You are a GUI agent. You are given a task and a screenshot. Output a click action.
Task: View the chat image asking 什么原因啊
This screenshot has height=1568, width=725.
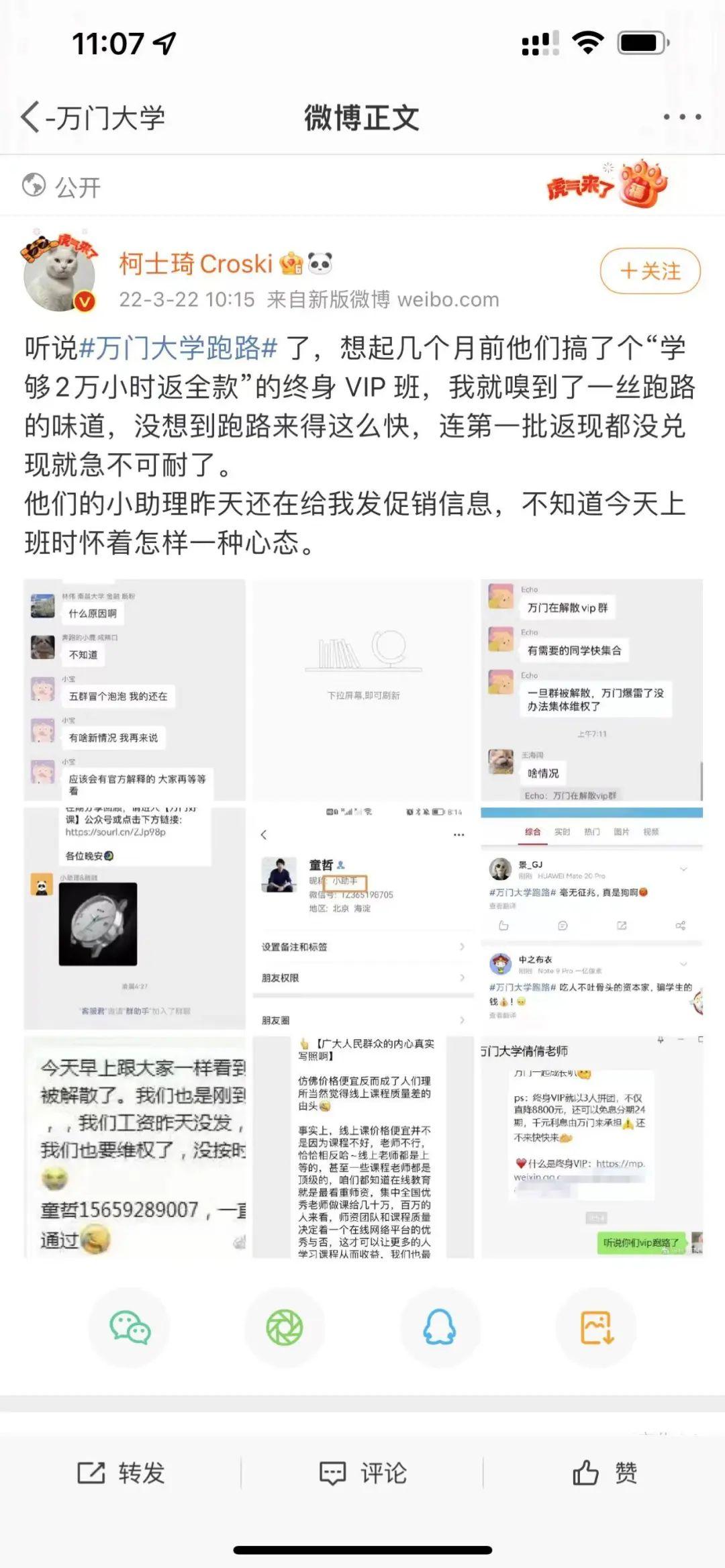pos(134,690)
